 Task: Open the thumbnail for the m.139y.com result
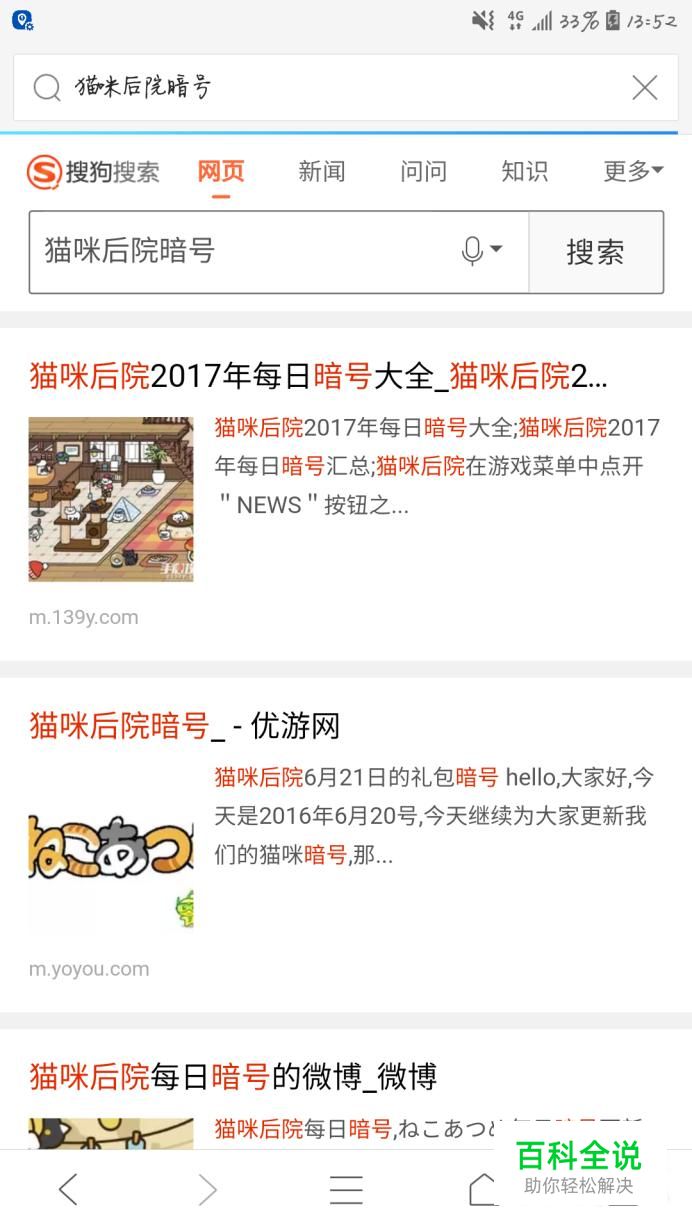111,499
